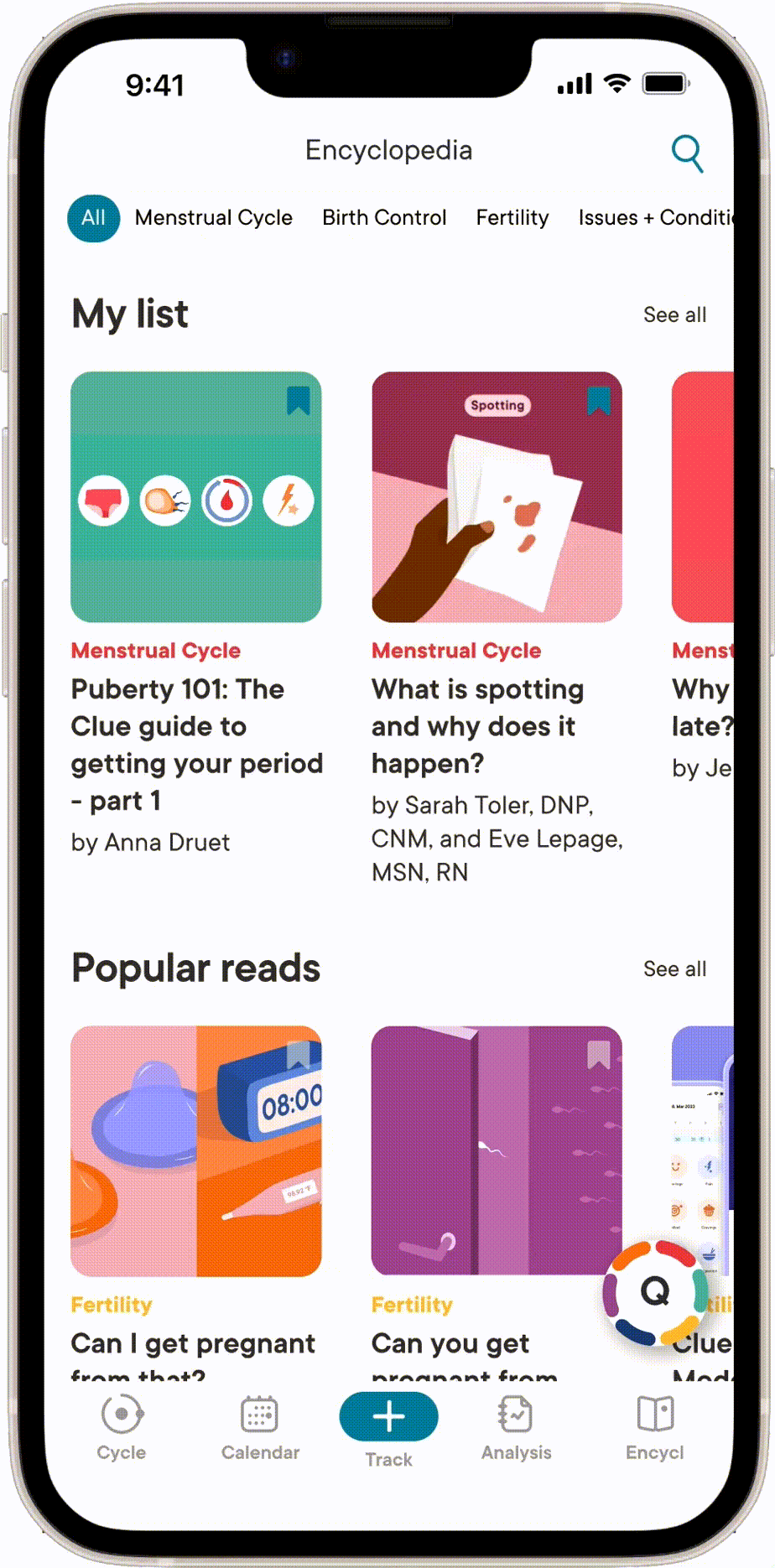See all articles in My list
775x1568 pixels.
coord(674,315)
